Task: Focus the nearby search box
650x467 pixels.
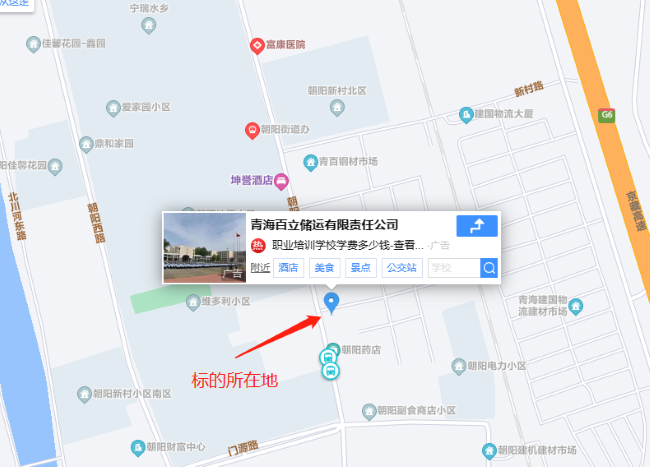Action: (453, 268)
